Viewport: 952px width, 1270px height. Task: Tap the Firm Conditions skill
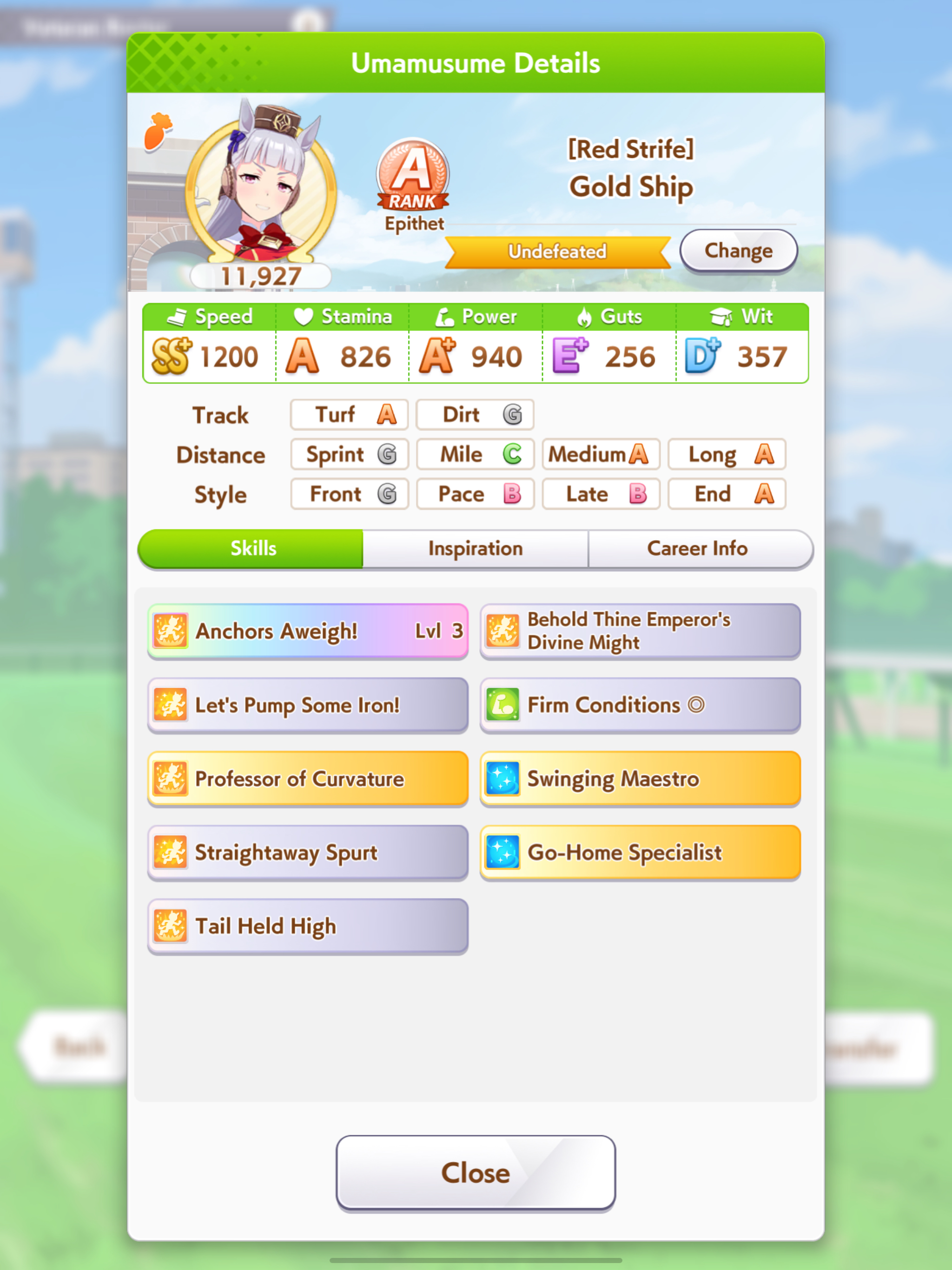(640, 705)
